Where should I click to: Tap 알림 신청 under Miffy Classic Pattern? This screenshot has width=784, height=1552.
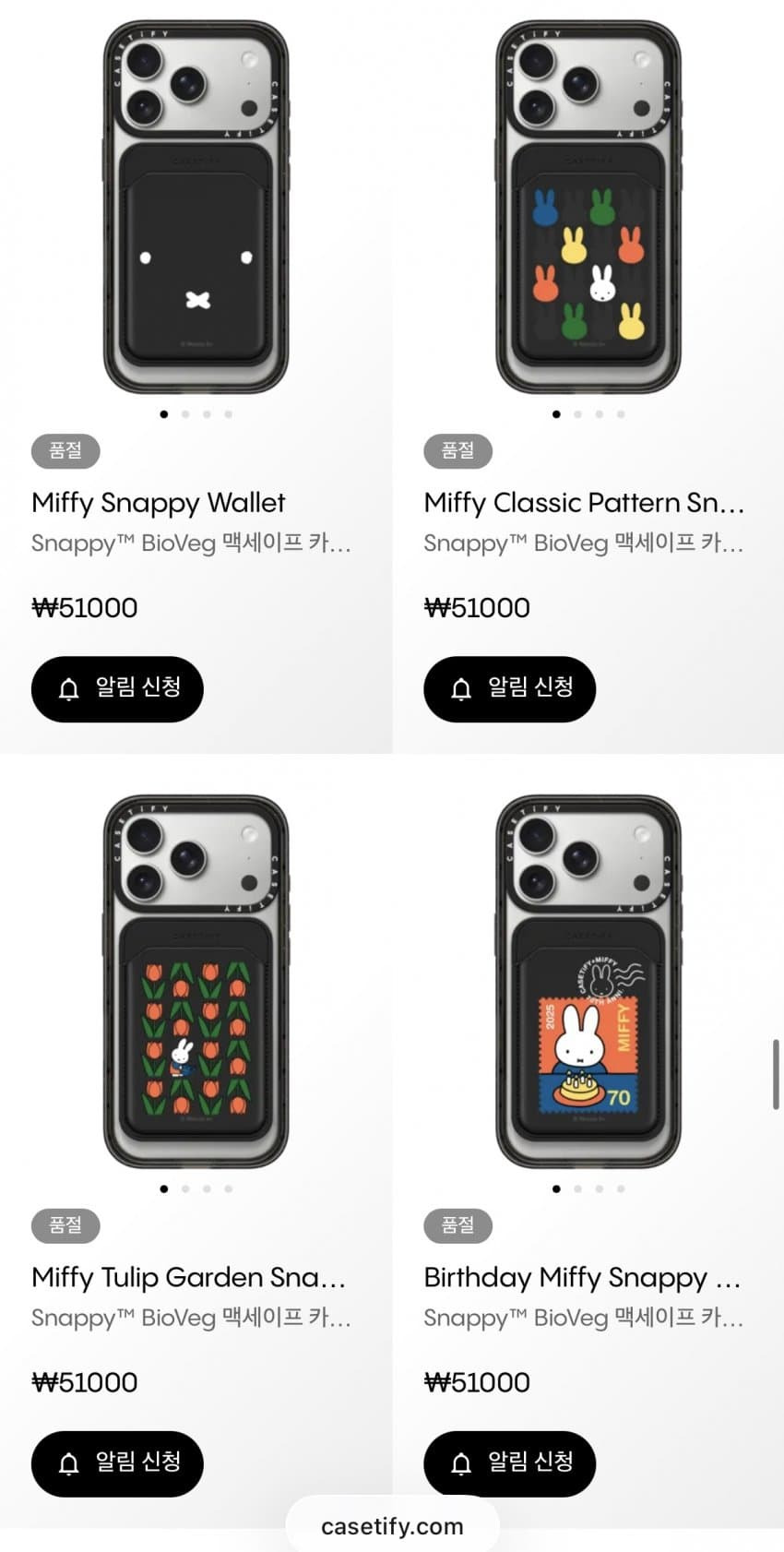click(509, 688)
